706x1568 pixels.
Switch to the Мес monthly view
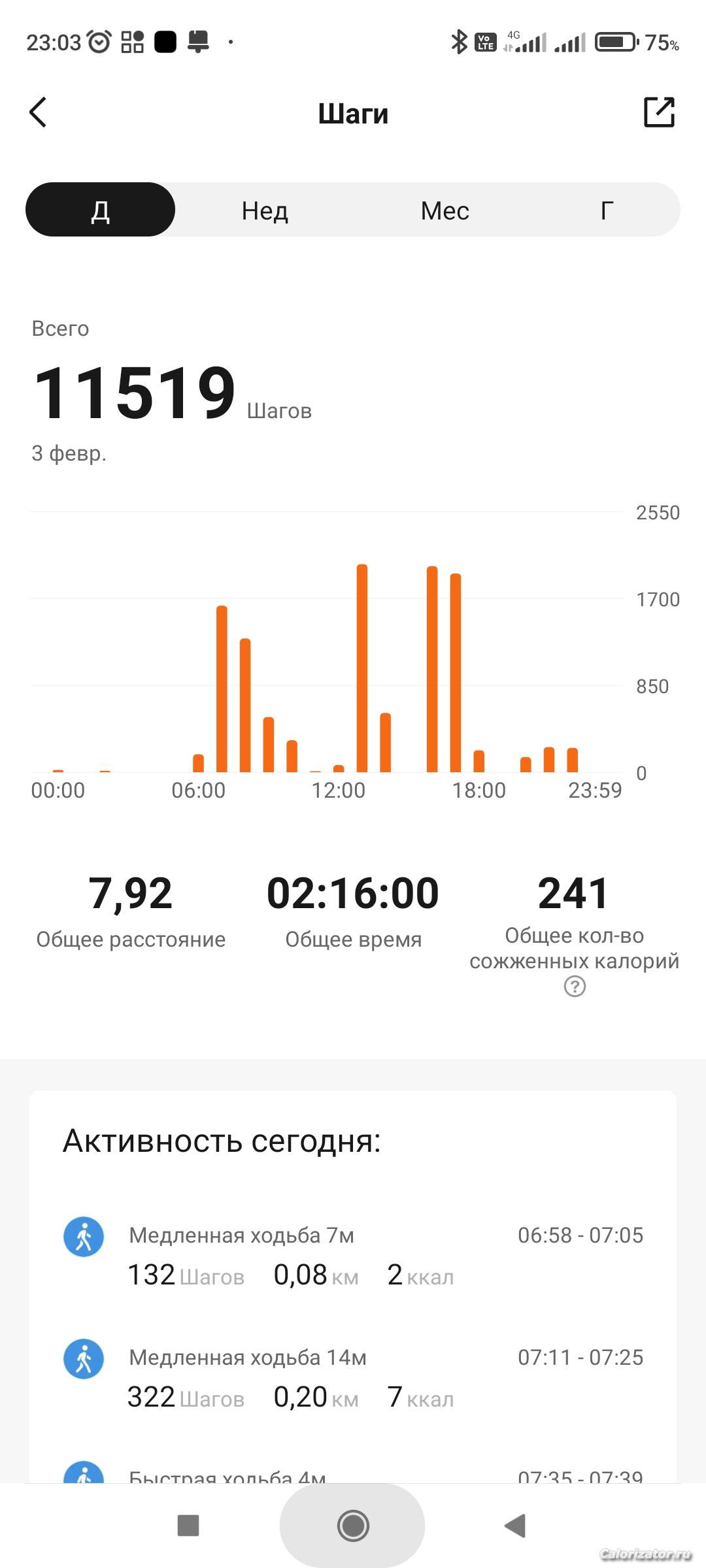tap(445, 210)
